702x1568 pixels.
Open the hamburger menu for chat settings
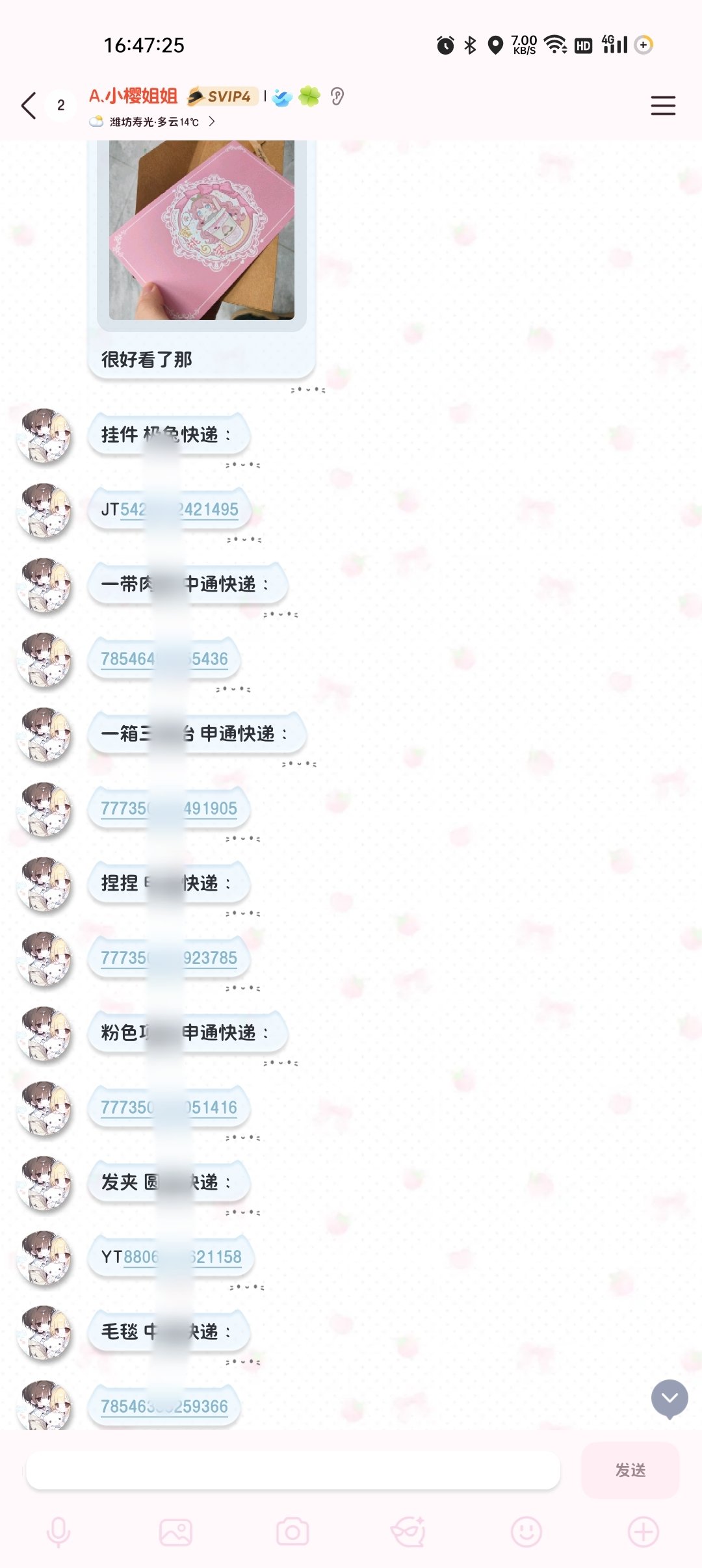tap(663, 105)
